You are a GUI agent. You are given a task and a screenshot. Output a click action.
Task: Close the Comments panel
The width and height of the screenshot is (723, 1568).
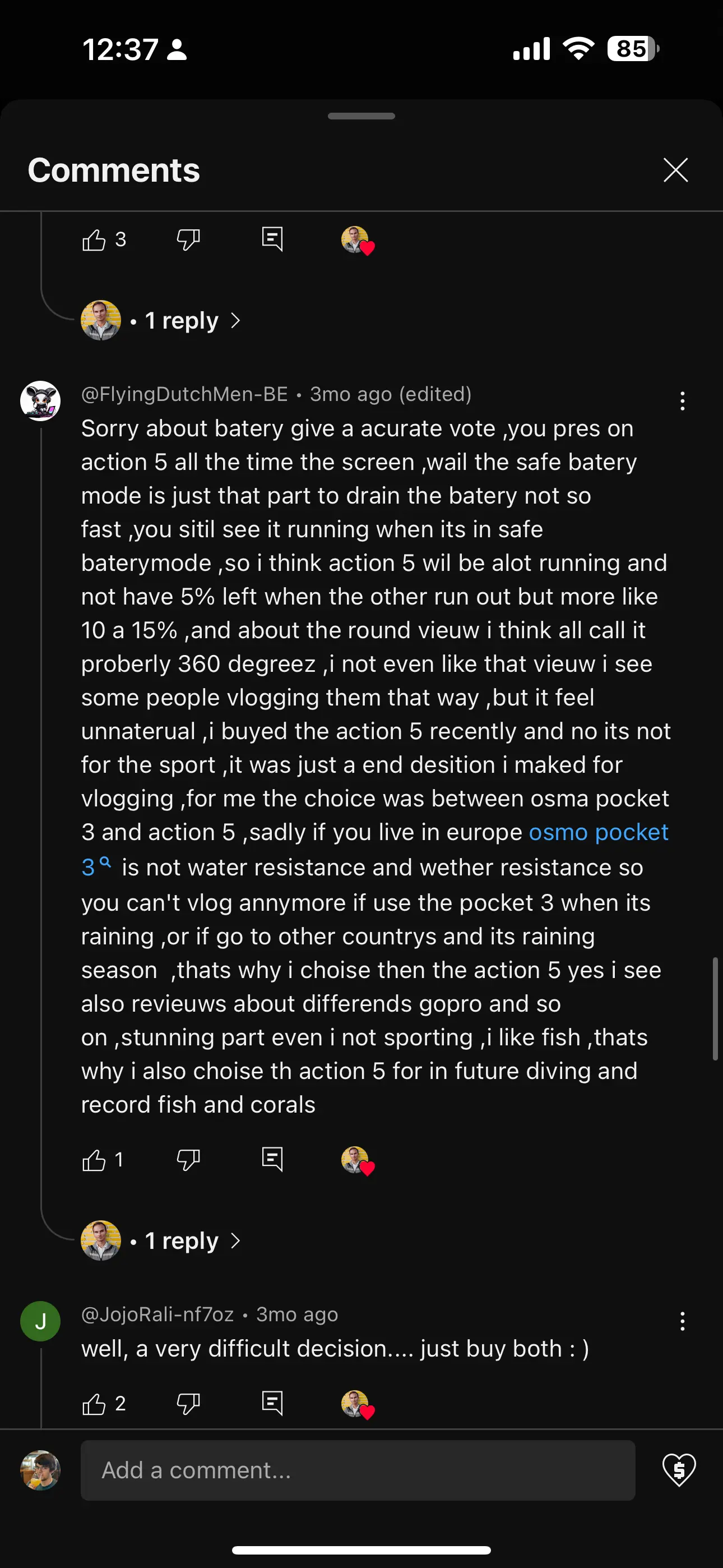675,170
